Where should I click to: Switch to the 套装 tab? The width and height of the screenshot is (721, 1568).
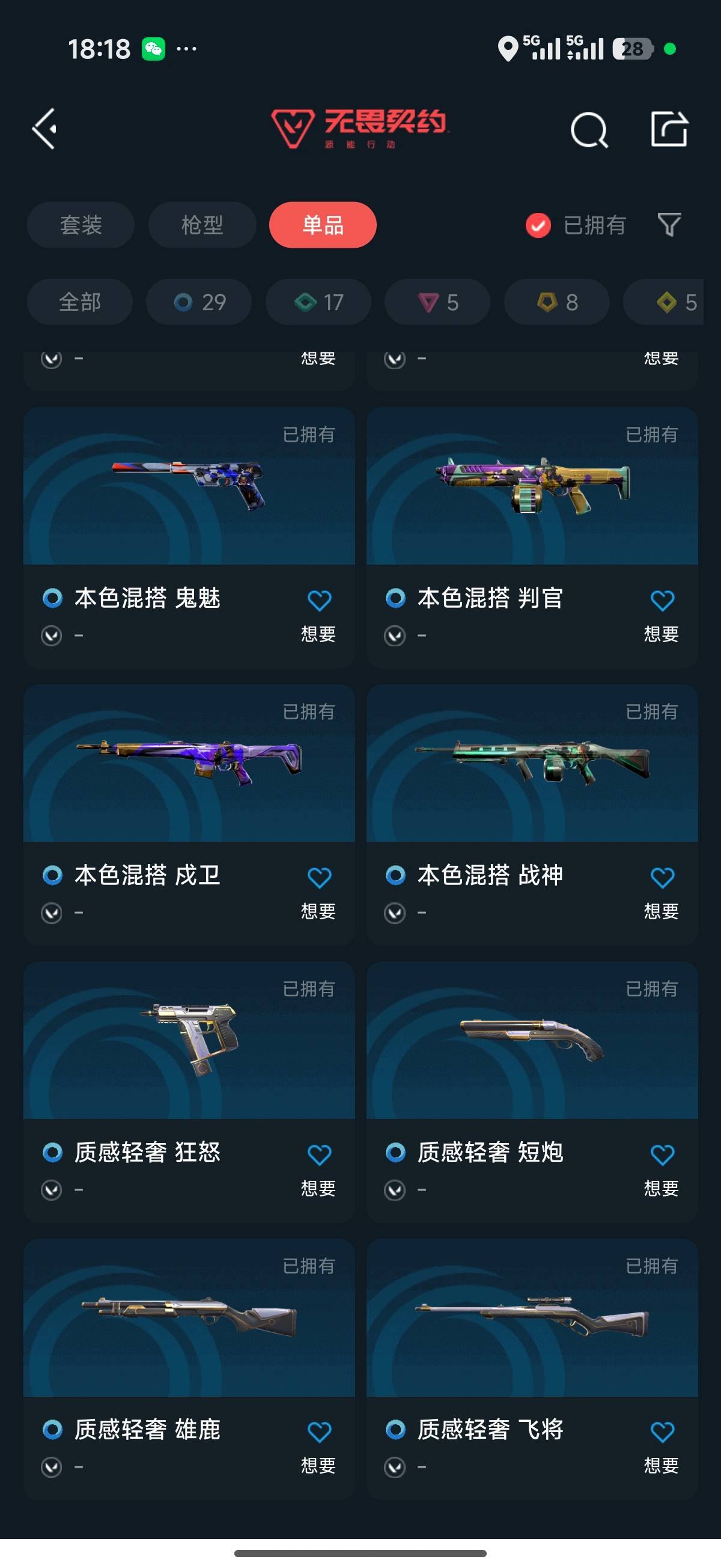click(81, 225)
